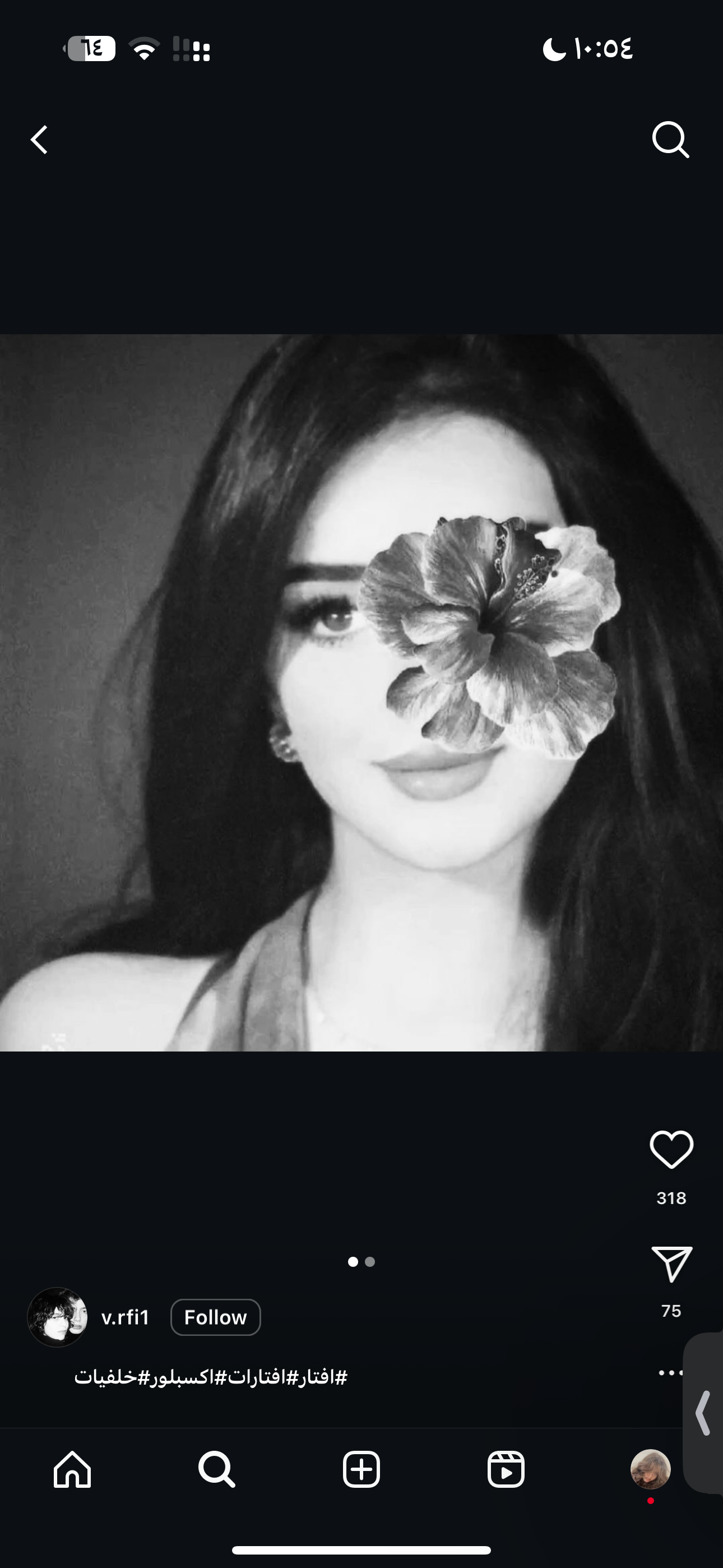Create a new post with the plus tab

coord(361,1469)
